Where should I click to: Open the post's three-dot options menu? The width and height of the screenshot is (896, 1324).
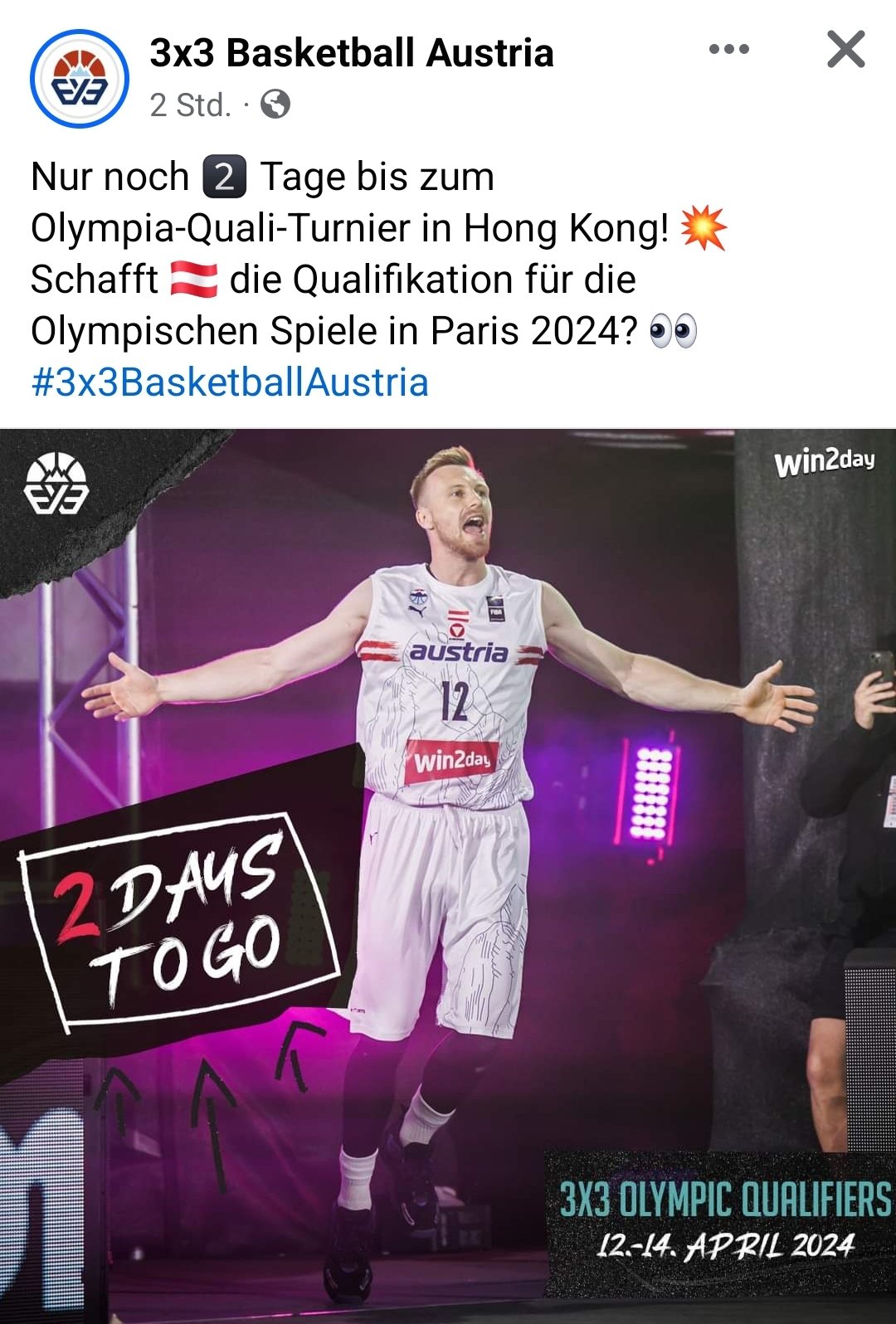tap(729, 50)
